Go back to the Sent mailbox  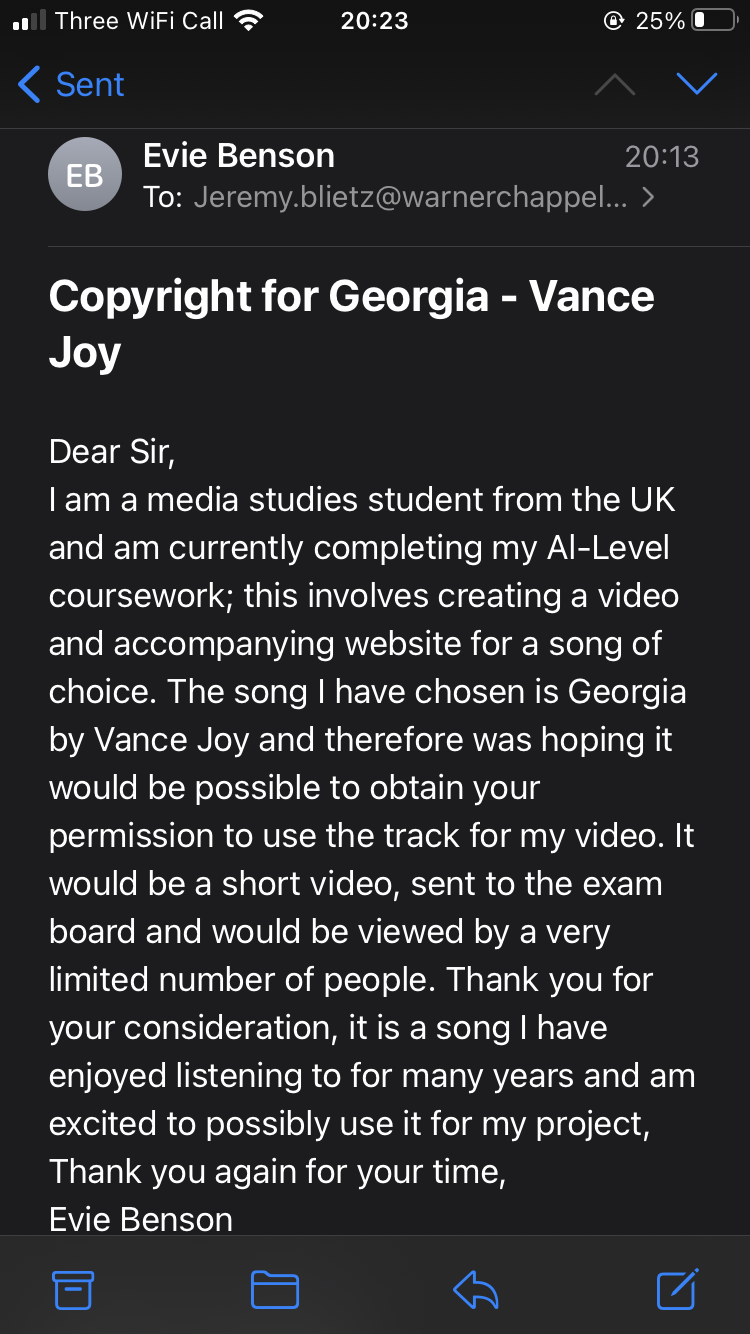click(x=71, y=85)
